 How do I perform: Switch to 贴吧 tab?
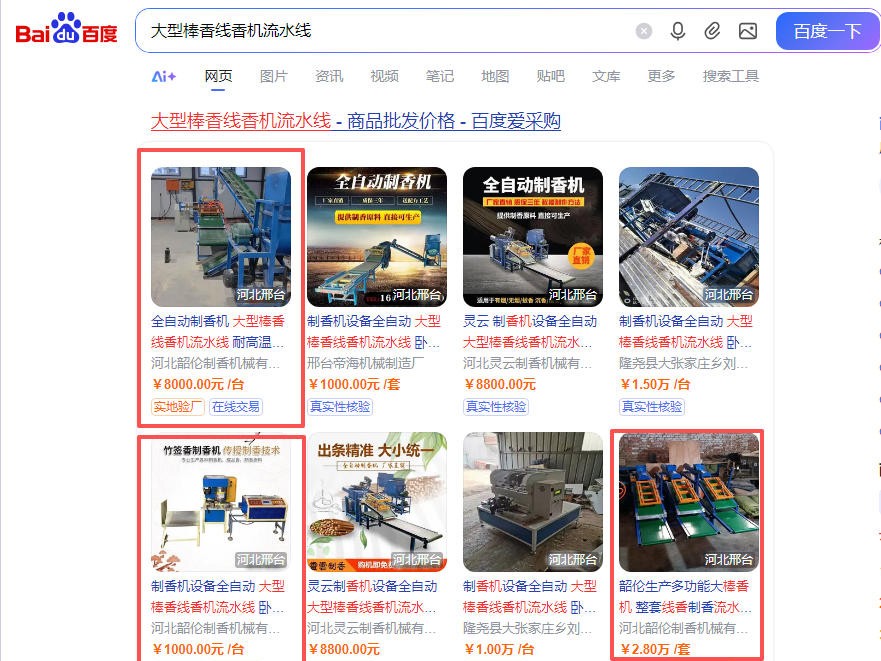(x=550, y=76)
